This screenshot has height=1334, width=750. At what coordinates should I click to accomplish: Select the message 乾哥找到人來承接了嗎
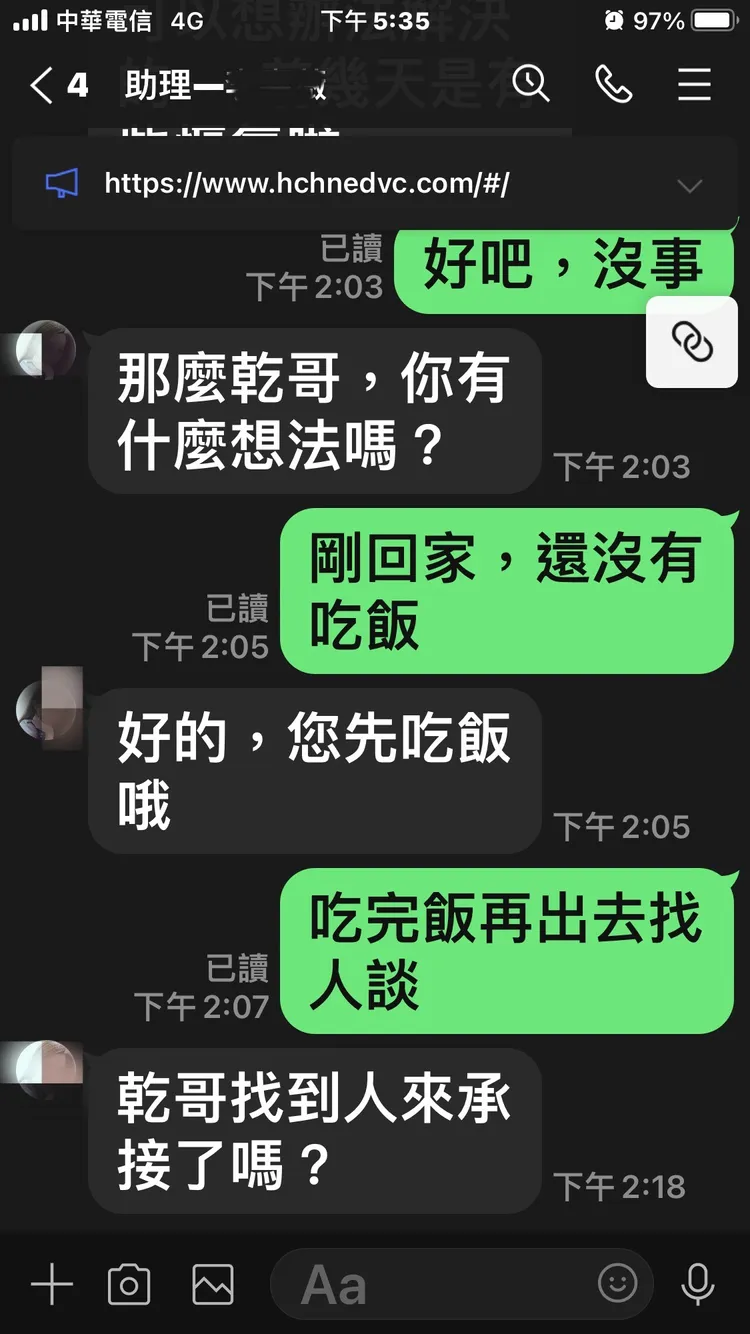tap(315, 1130)
